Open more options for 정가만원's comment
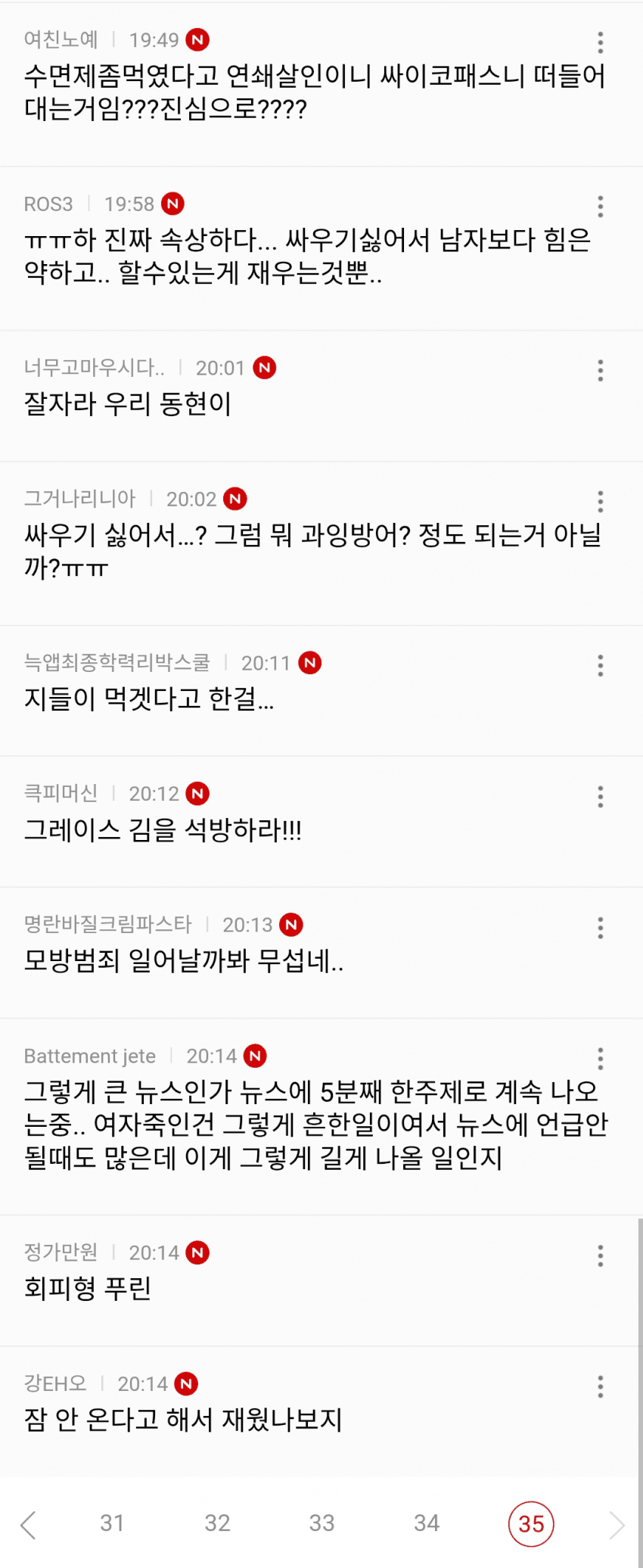Viewport: 643px width, 1568px height. tap(601, 1255)
